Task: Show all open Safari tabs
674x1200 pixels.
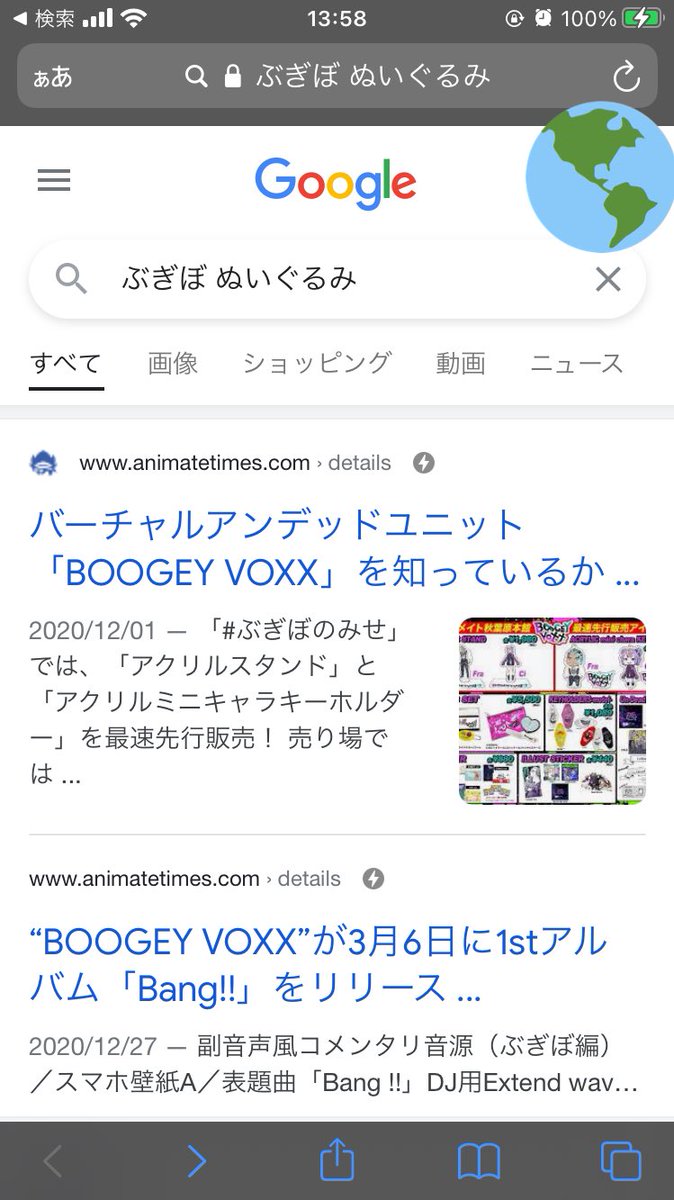Action: tap(620, 1161)
